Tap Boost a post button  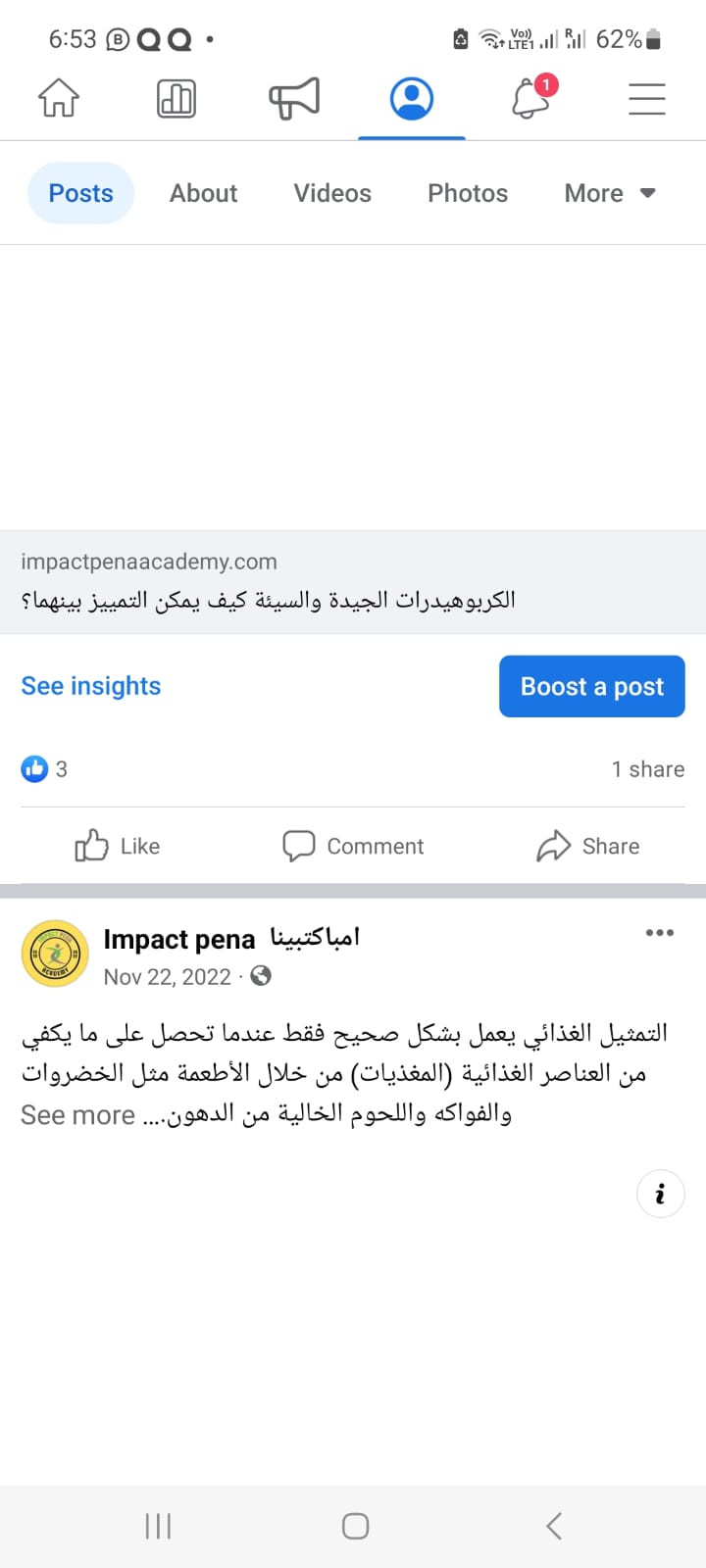(x=591, y=686)
